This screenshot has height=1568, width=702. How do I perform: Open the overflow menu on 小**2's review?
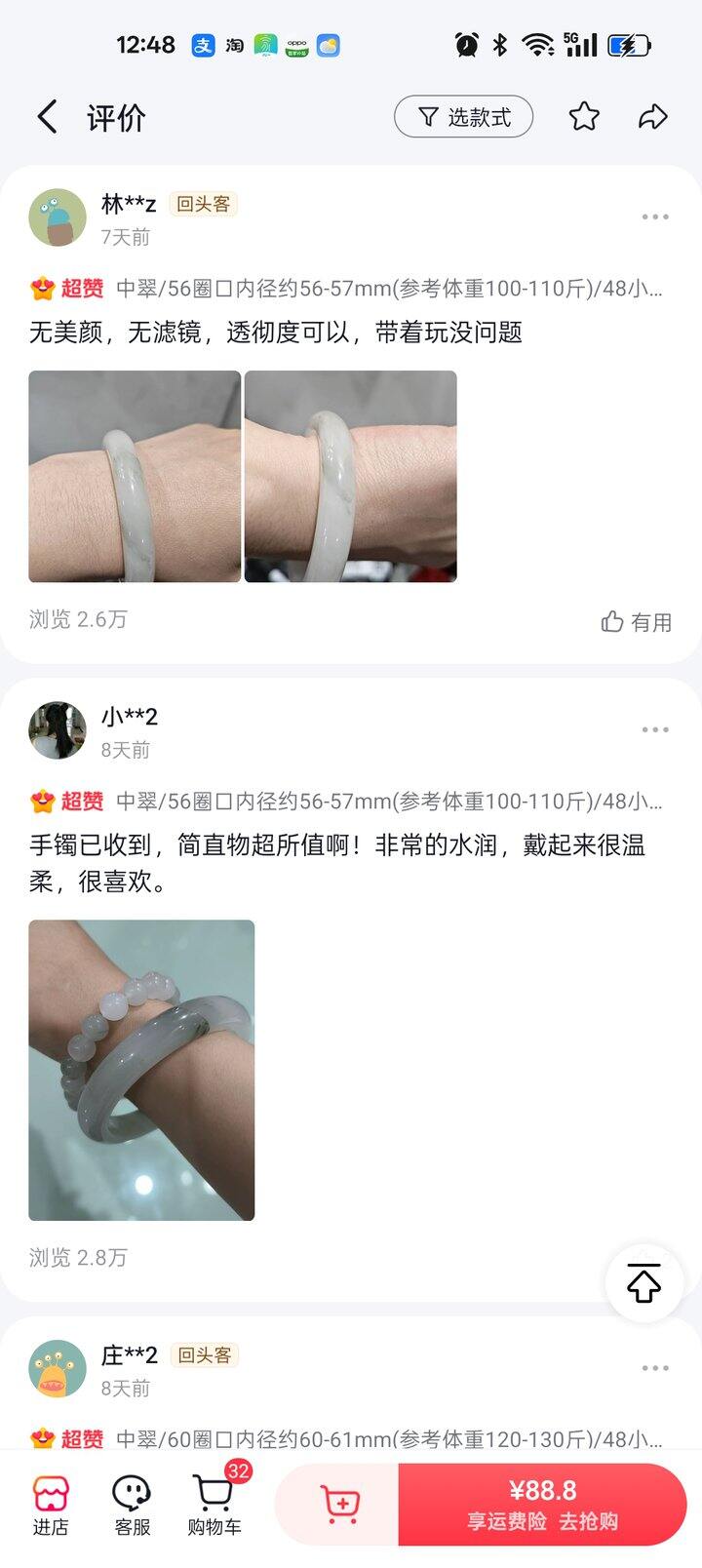(654, 729)
